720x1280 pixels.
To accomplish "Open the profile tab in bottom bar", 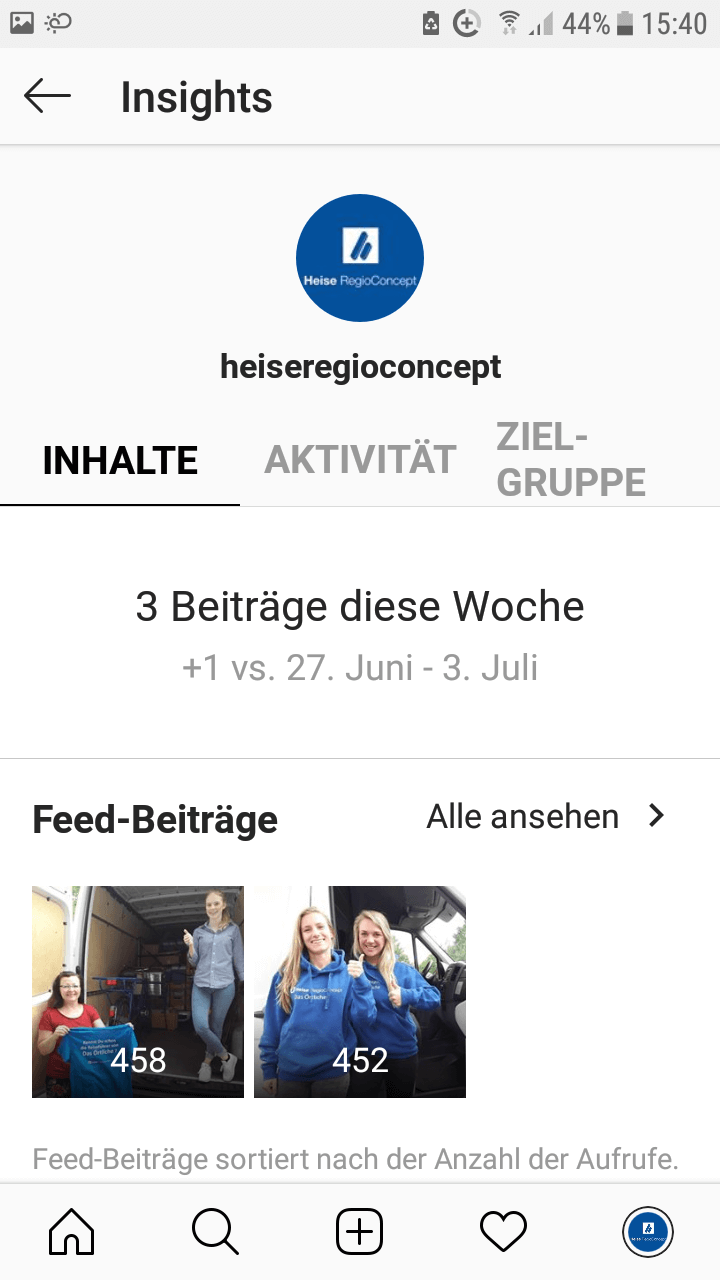I will [x=647, y=1232].
